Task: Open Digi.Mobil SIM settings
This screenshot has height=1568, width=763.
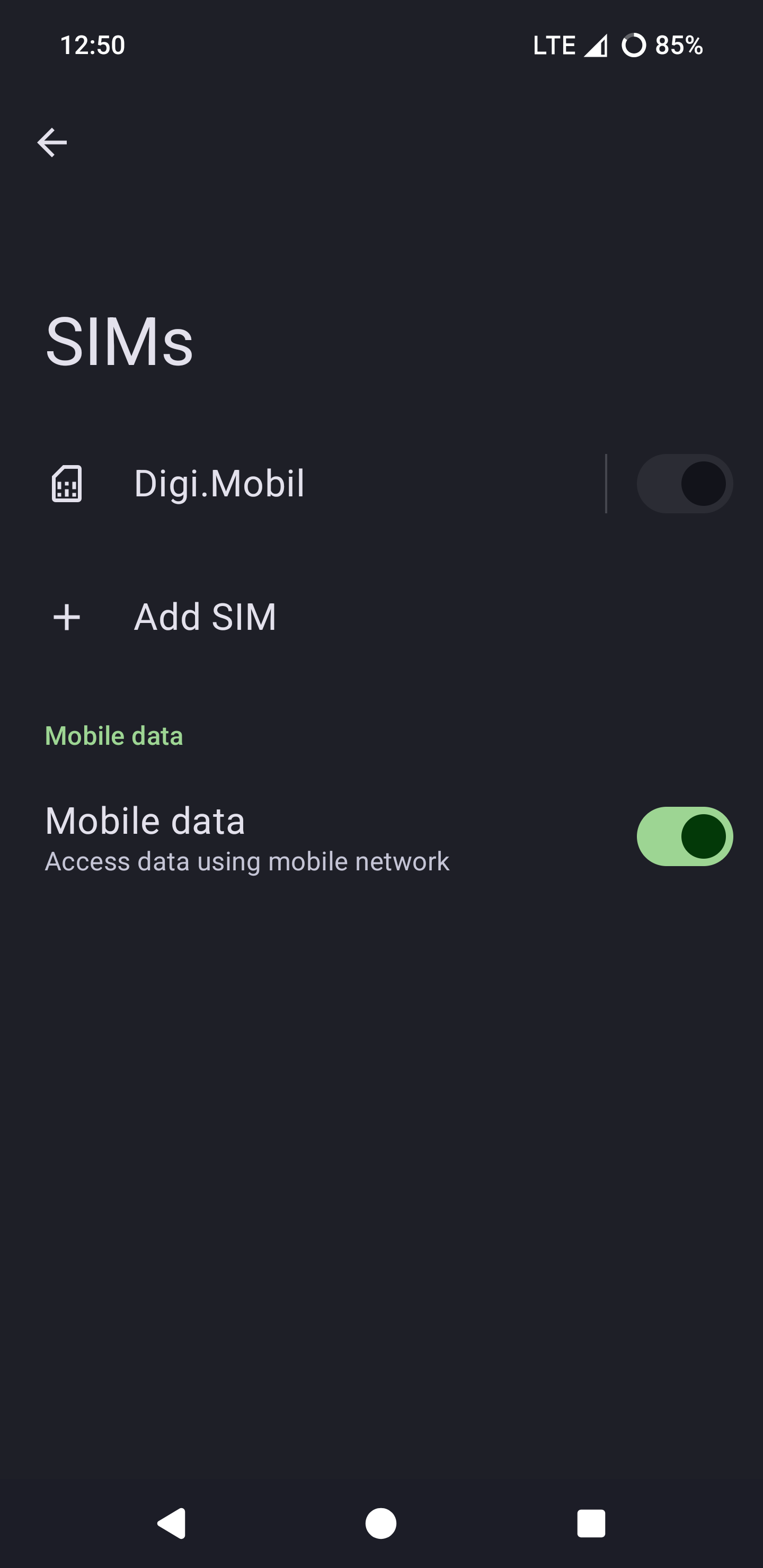Action: click(x=219, y=484)
